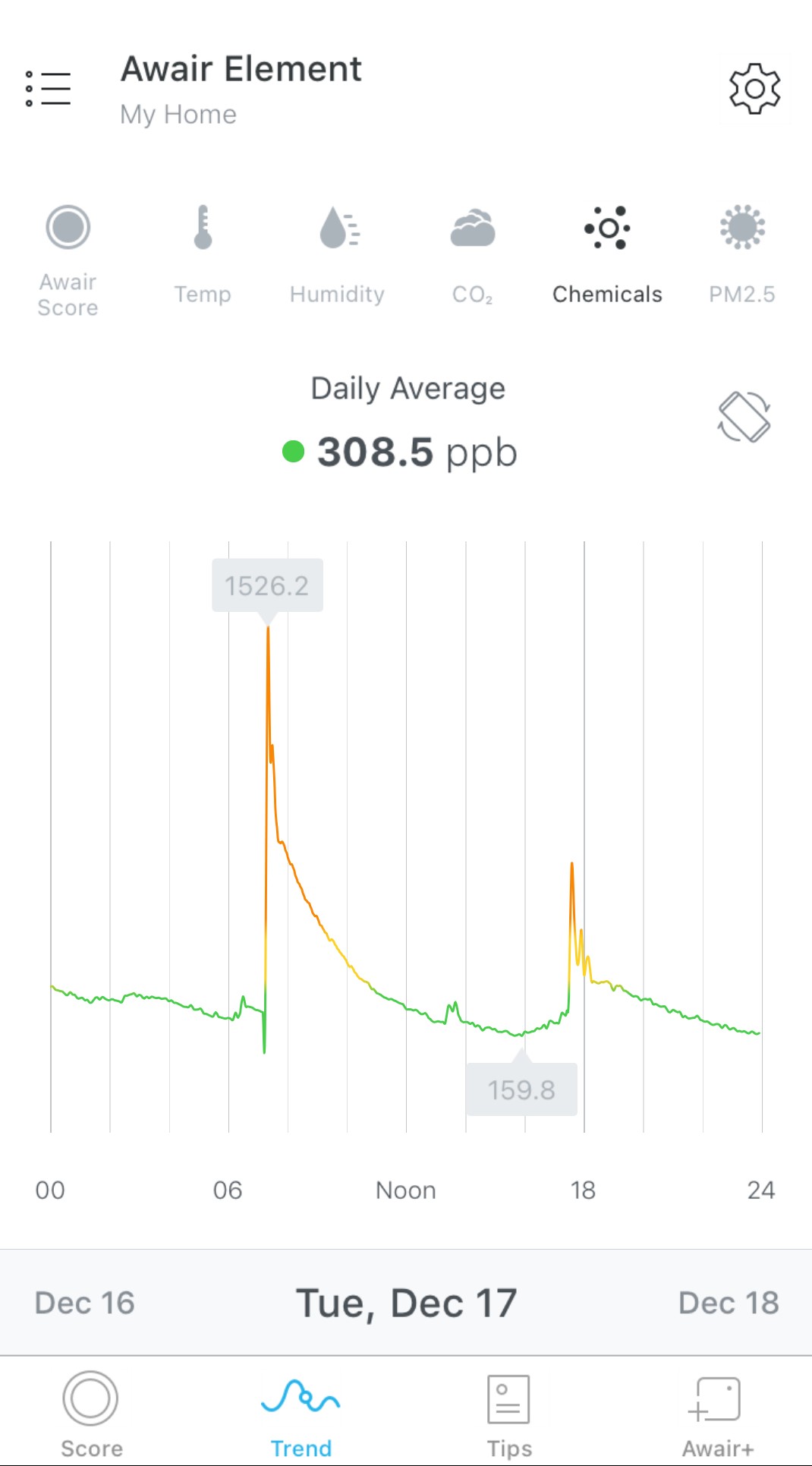
Task: Switch to the Trend tab
Action: coord(301,1413)
